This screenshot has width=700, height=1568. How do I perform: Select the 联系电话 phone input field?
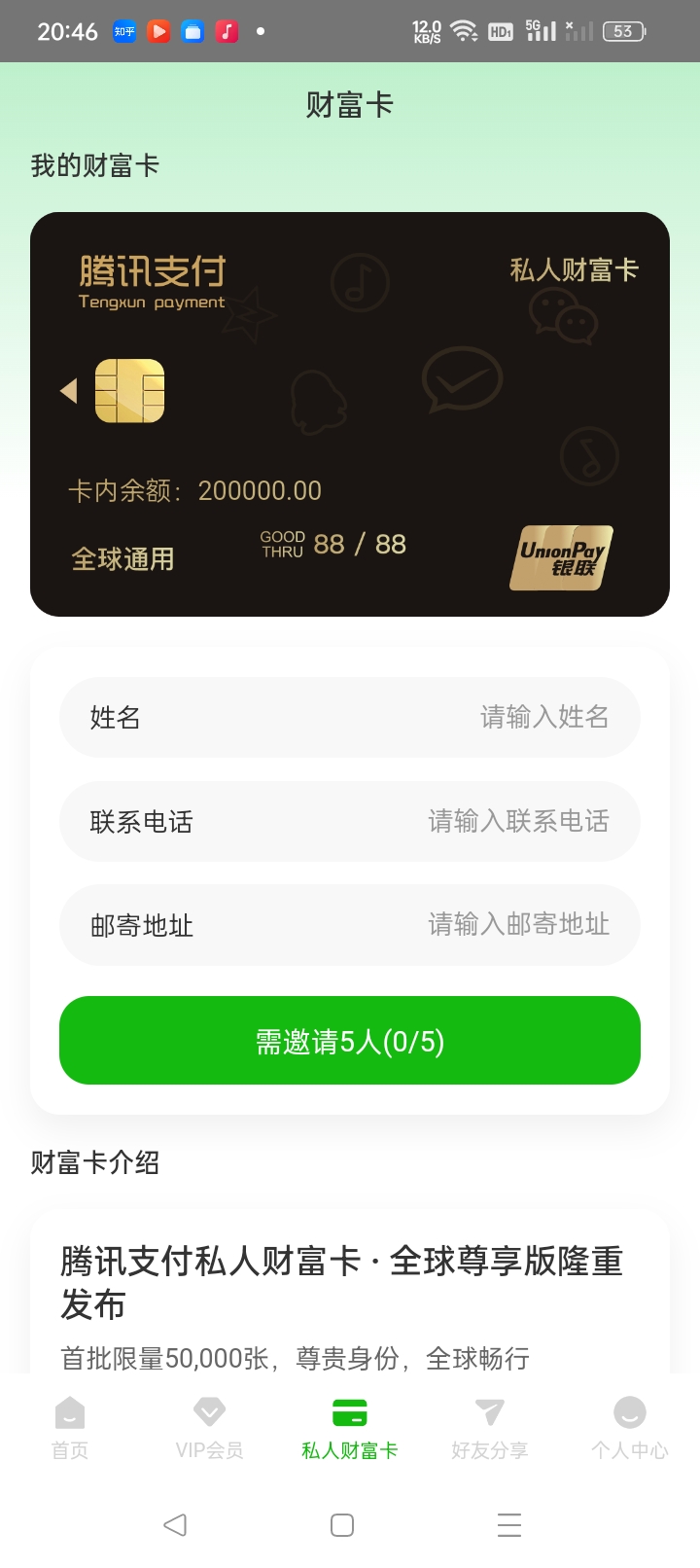[350, 822]
